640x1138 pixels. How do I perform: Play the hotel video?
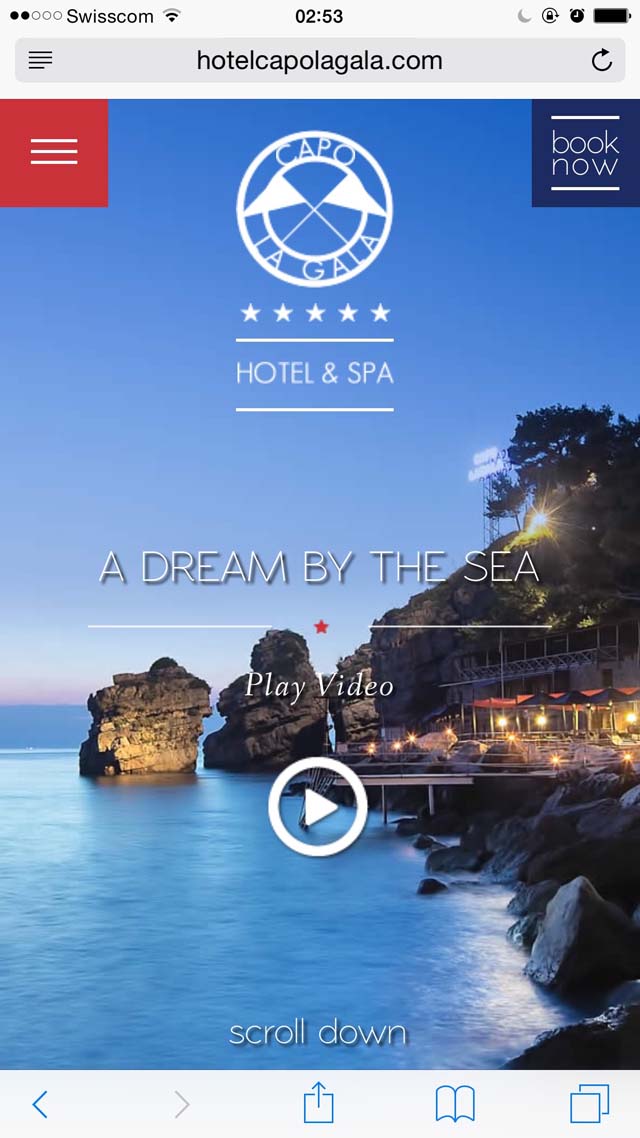[x=318, y=806]
